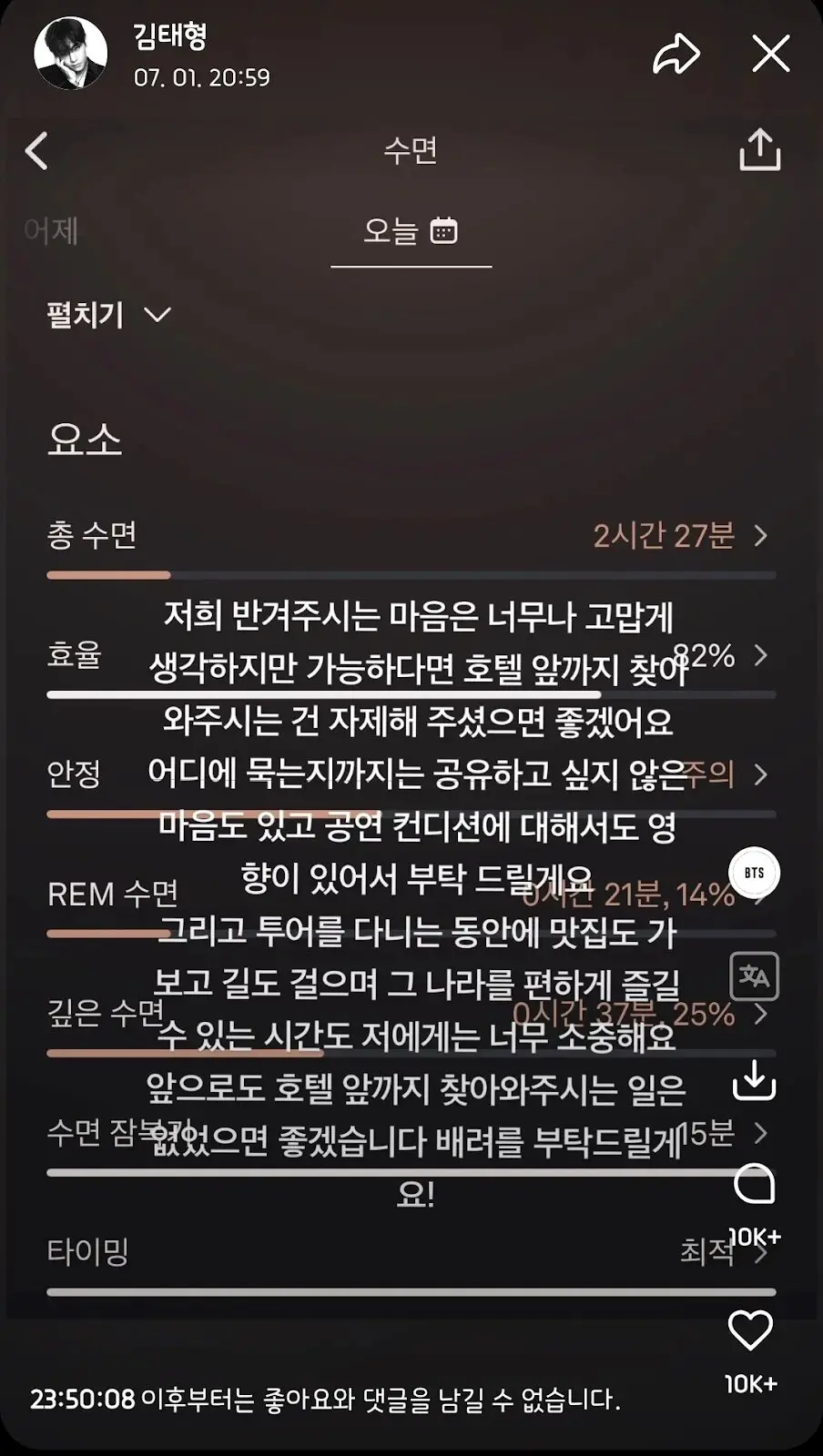Screen dimensions: 823x1456
Task: Close the post viewer
Action: coord(770,55)
